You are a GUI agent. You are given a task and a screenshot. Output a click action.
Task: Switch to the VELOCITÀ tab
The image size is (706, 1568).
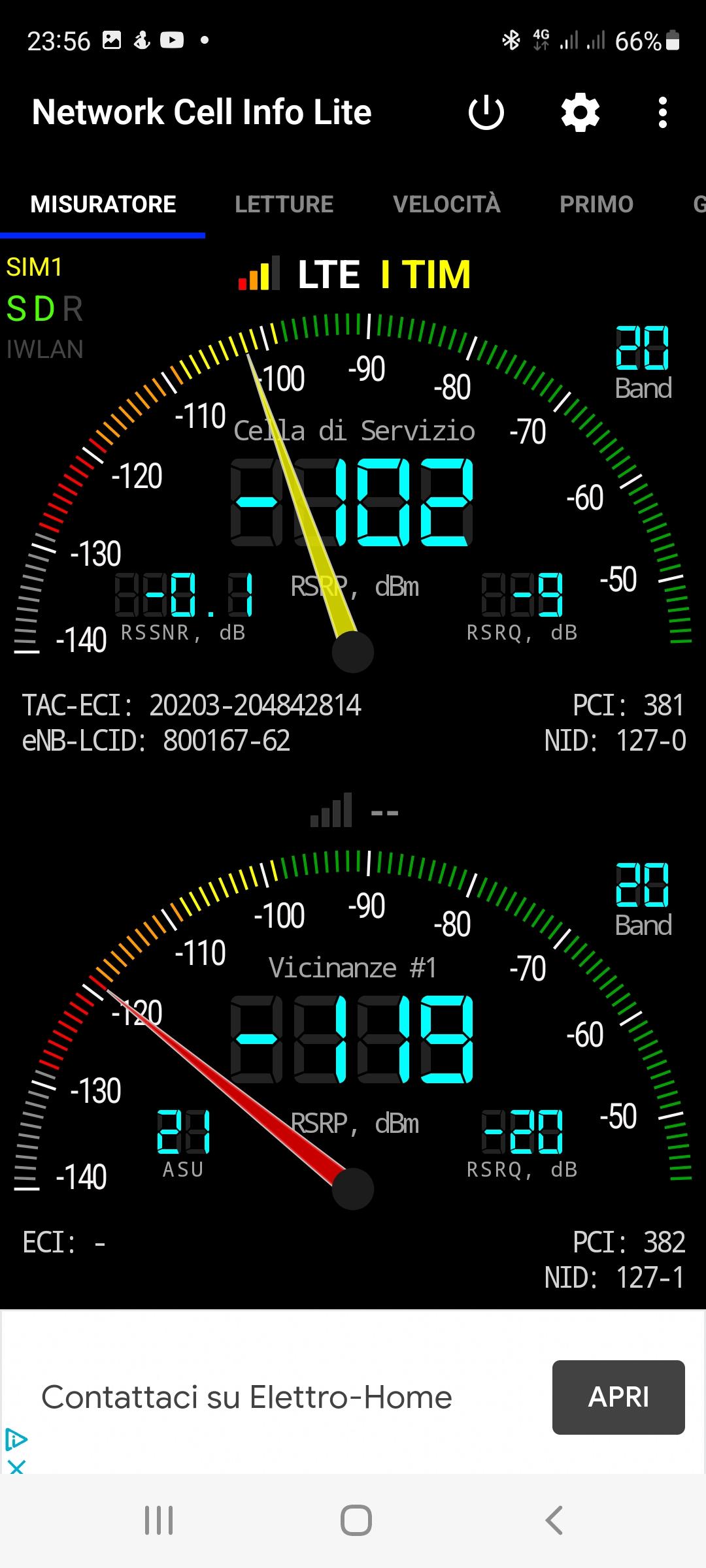(446, 204)
